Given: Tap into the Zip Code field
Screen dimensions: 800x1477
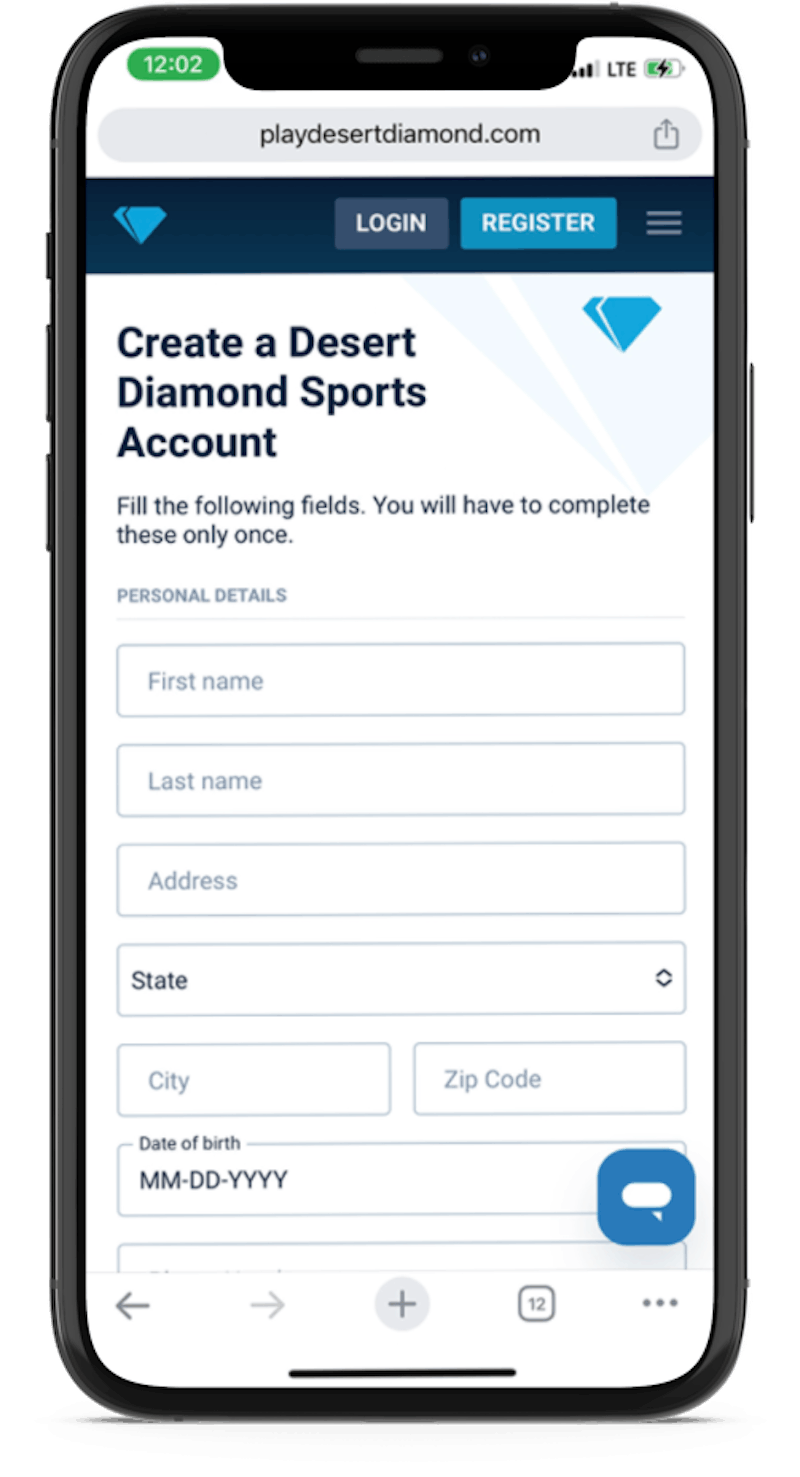Looking at the screenshot, I should pos(550,1078).
